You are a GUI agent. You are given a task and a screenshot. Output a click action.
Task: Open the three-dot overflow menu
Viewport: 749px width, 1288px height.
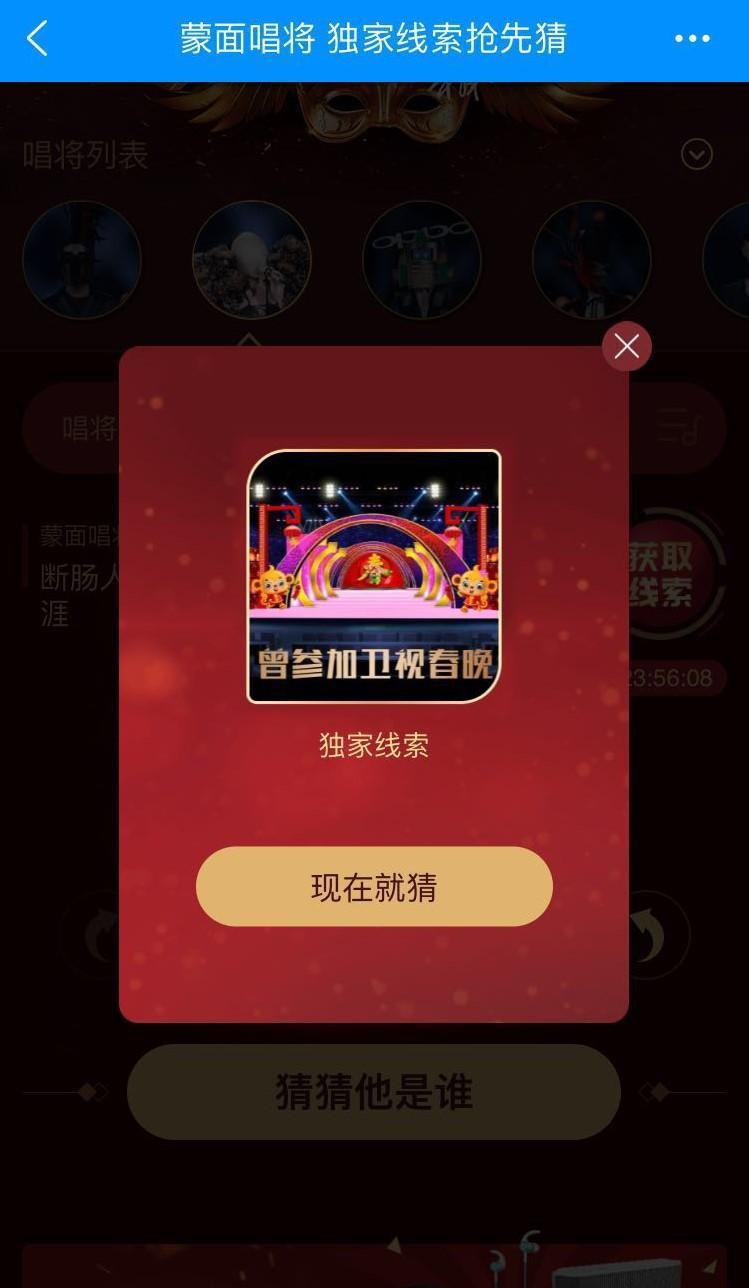tap(692, 39)
